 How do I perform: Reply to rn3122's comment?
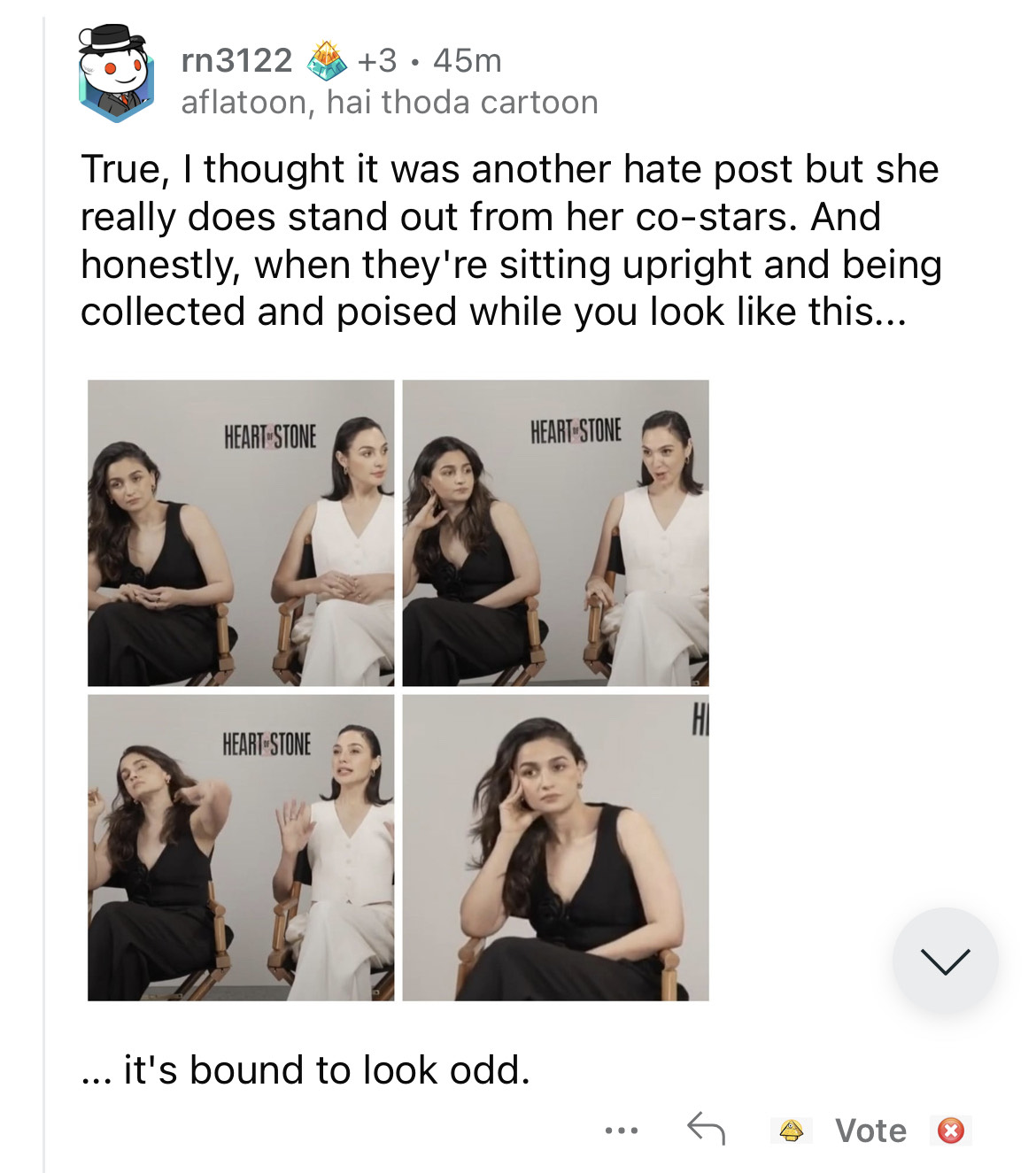click(x=706, y=1130)
